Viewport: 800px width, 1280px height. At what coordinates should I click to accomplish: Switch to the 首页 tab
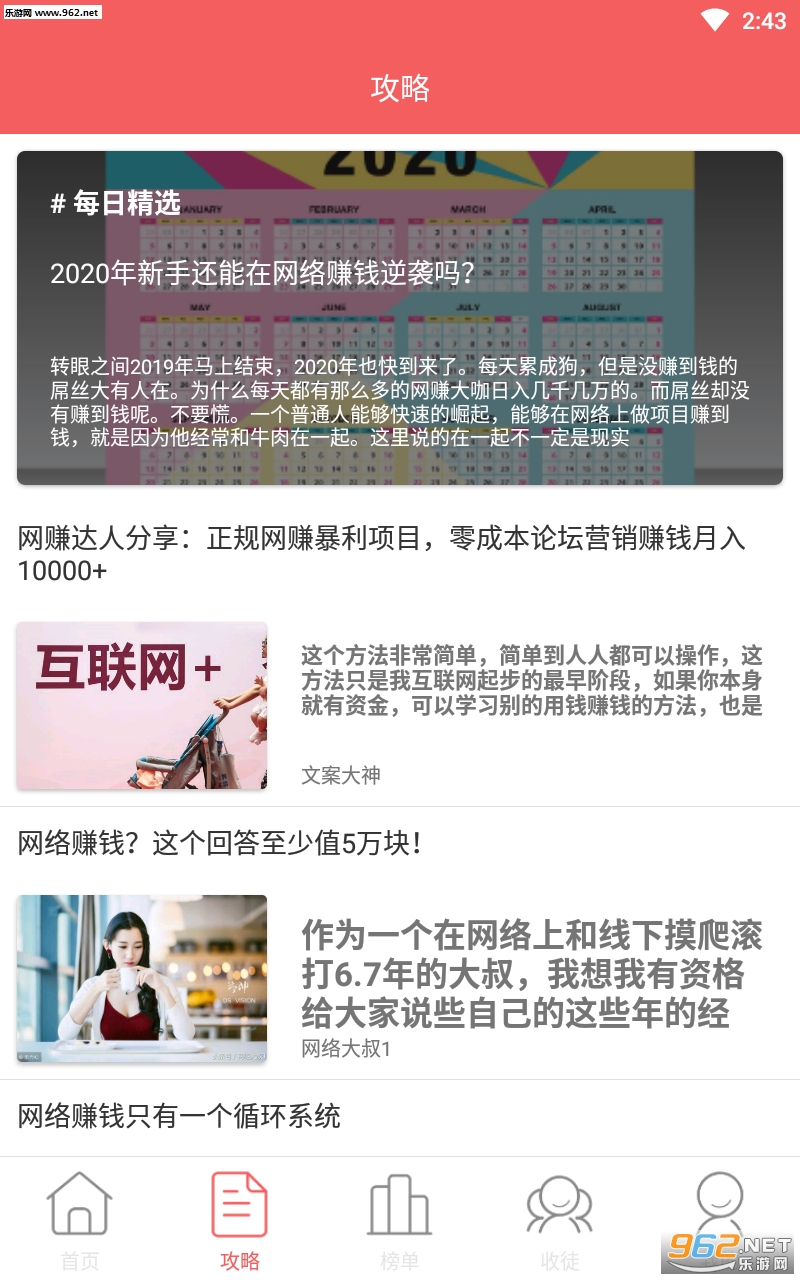pos(80,1220)
